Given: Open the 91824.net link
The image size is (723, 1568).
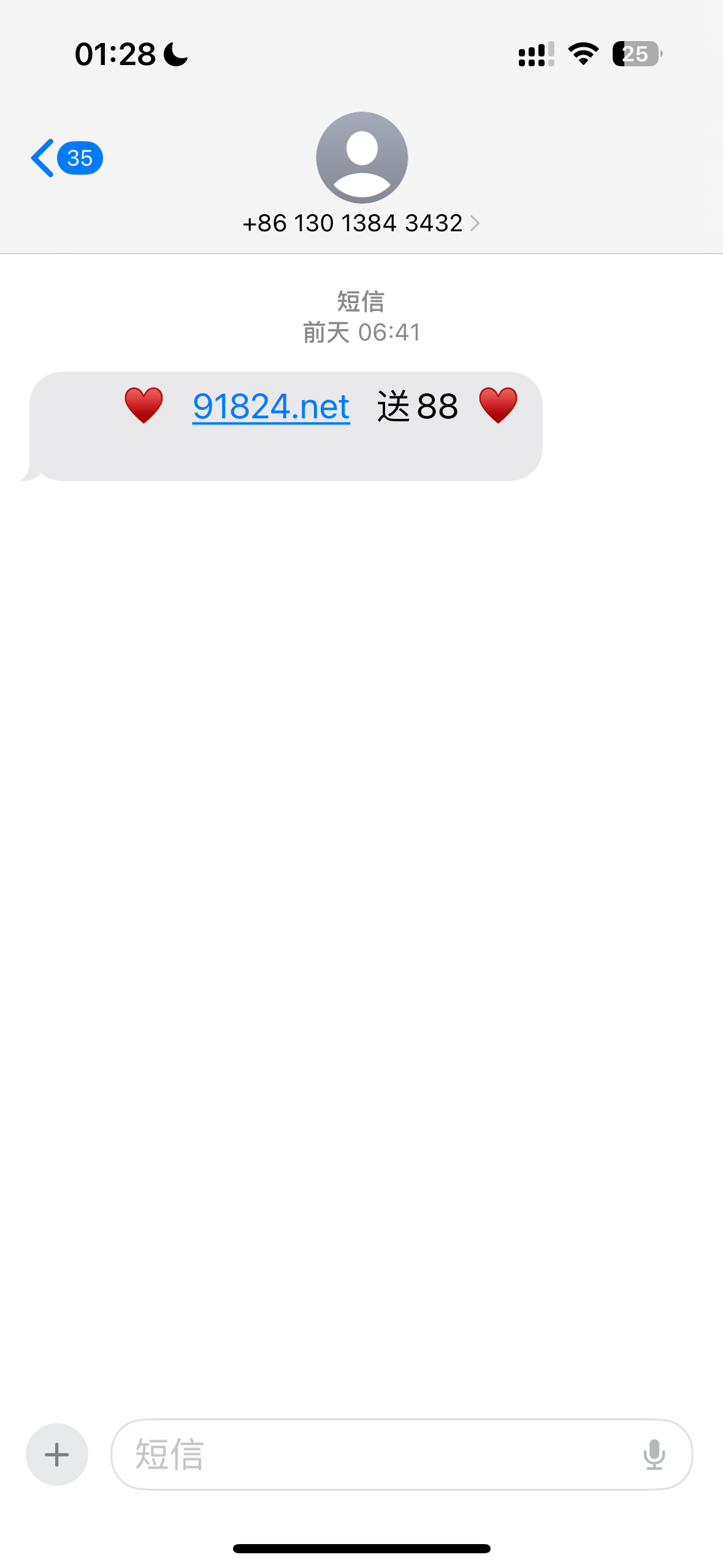Looking at the screenshot, I should 271,406.
